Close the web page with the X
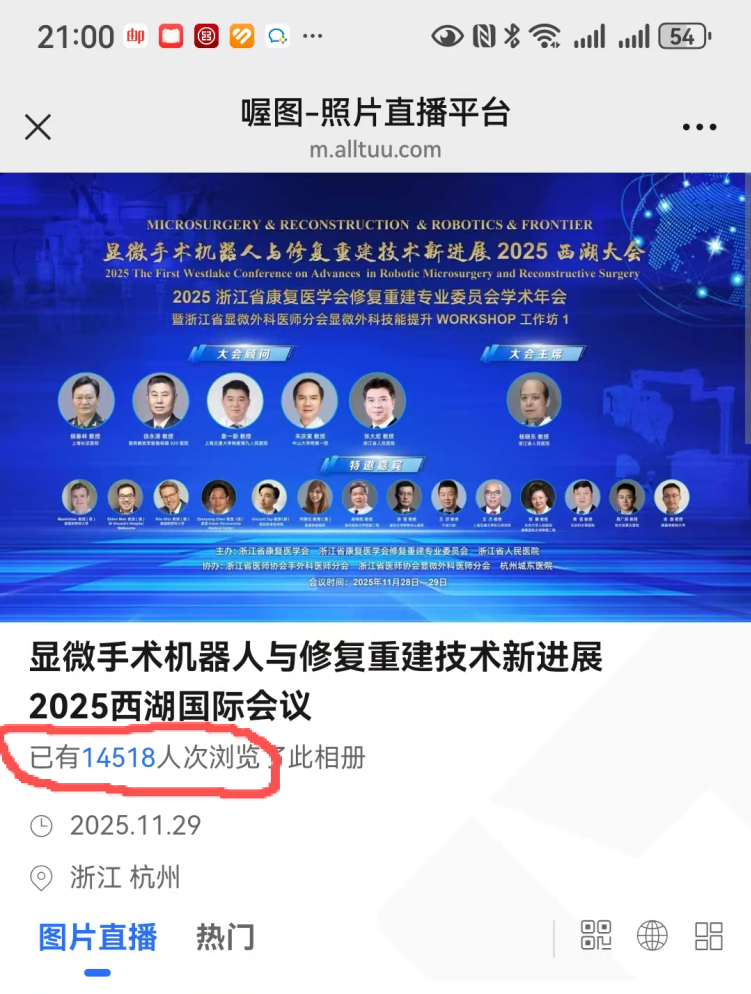This screenshot has width=751, height=994. click(x=38, y=127)
